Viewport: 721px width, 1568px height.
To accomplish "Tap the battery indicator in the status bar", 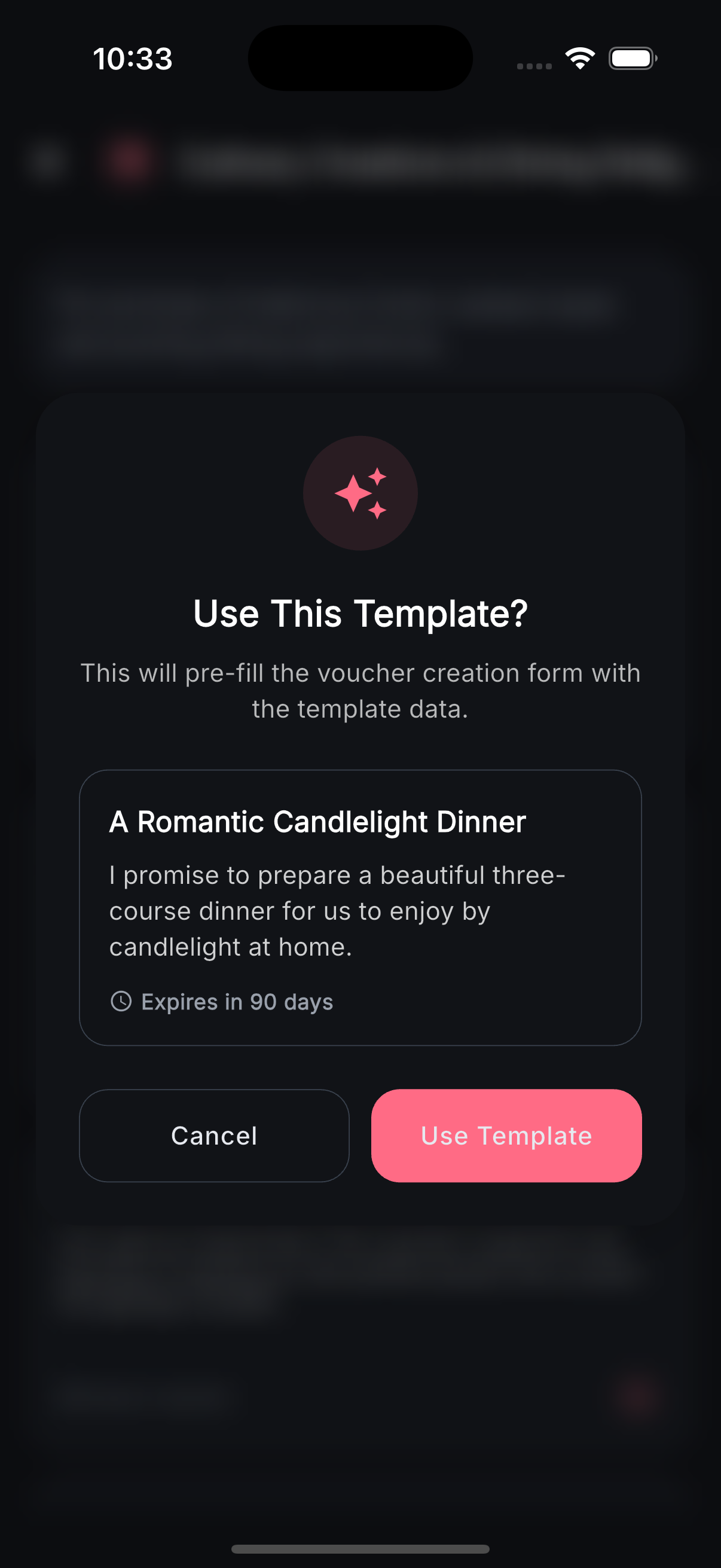I will (631, 58).
